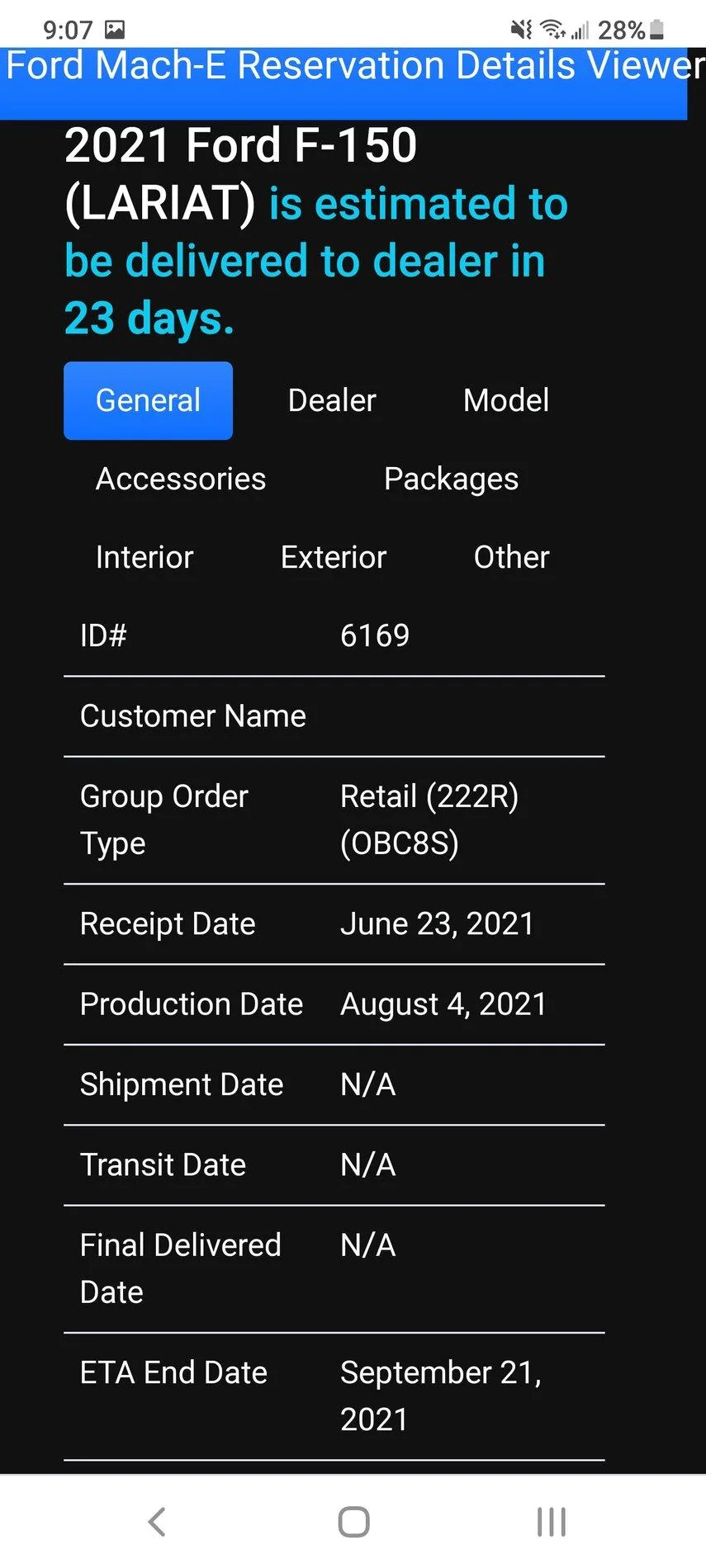The width and height of the screenshot is (706, 1568).
Task: Open the Interior tab
Action: 145,557
